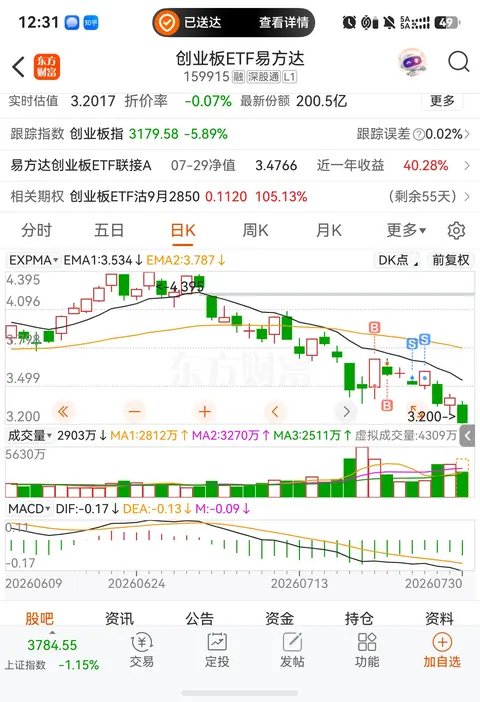Open the 相关期权 option row
Screen dimensions: 480x702
coord(240,197)
